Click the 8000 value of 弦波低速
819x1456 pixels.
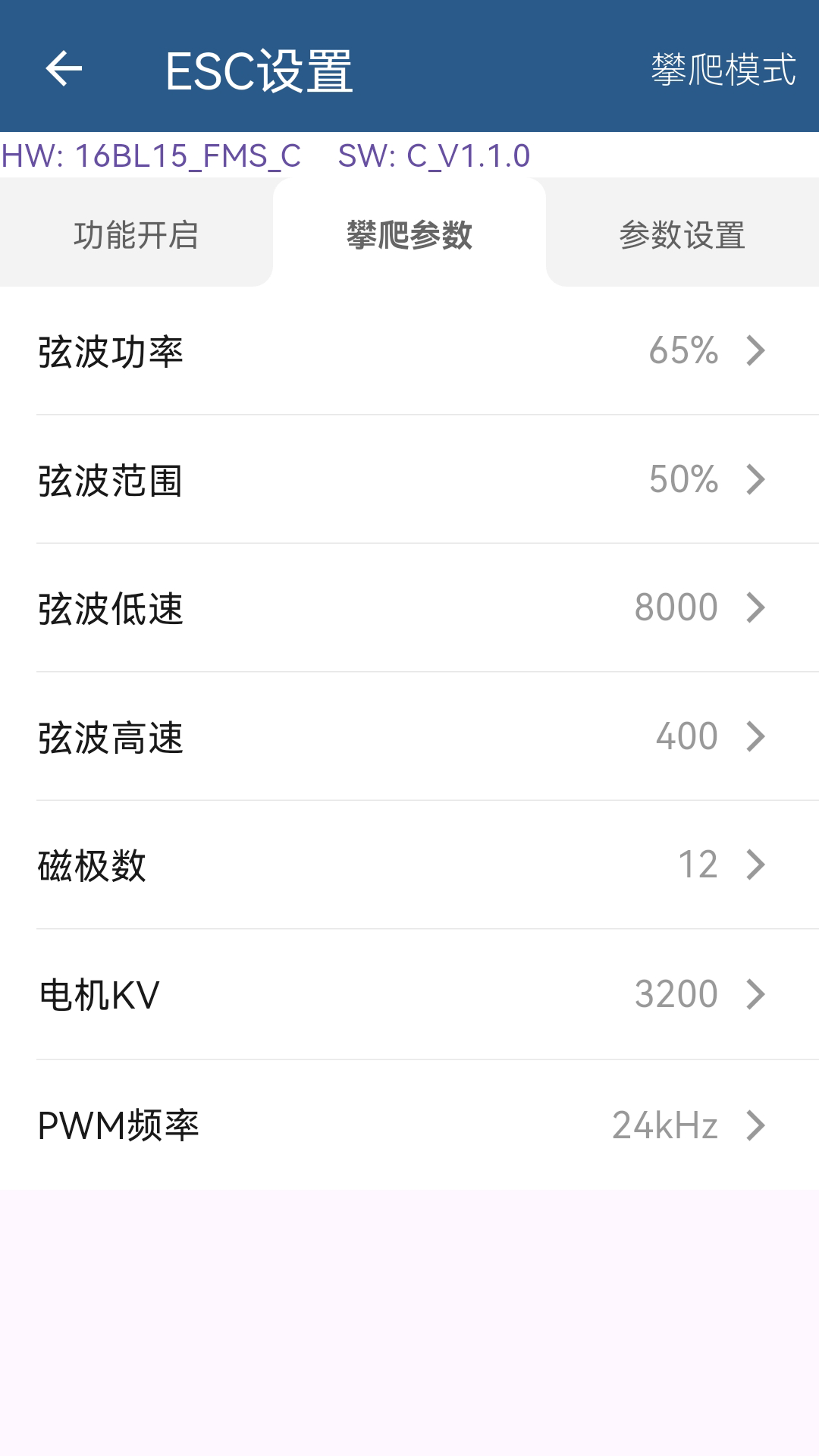pyautogui.click(x=673, y=607)
